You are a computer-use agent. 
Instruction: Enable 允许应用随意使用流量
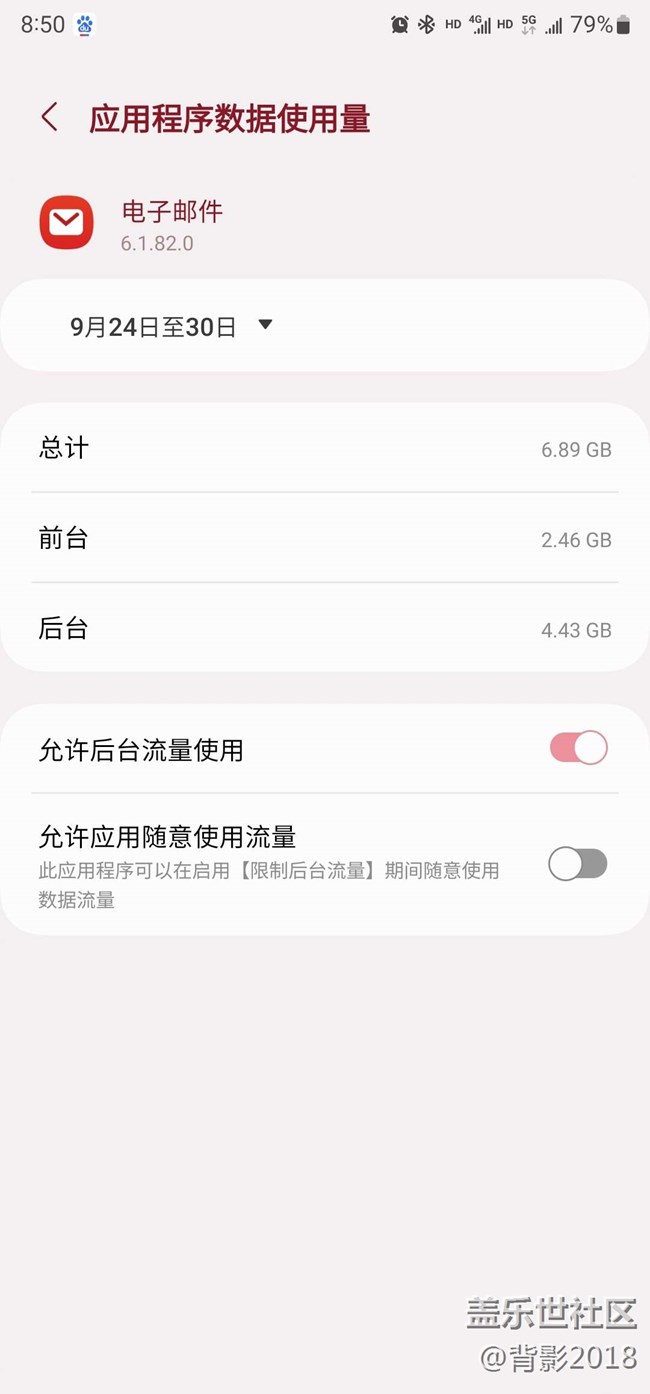tap(578, 864)
